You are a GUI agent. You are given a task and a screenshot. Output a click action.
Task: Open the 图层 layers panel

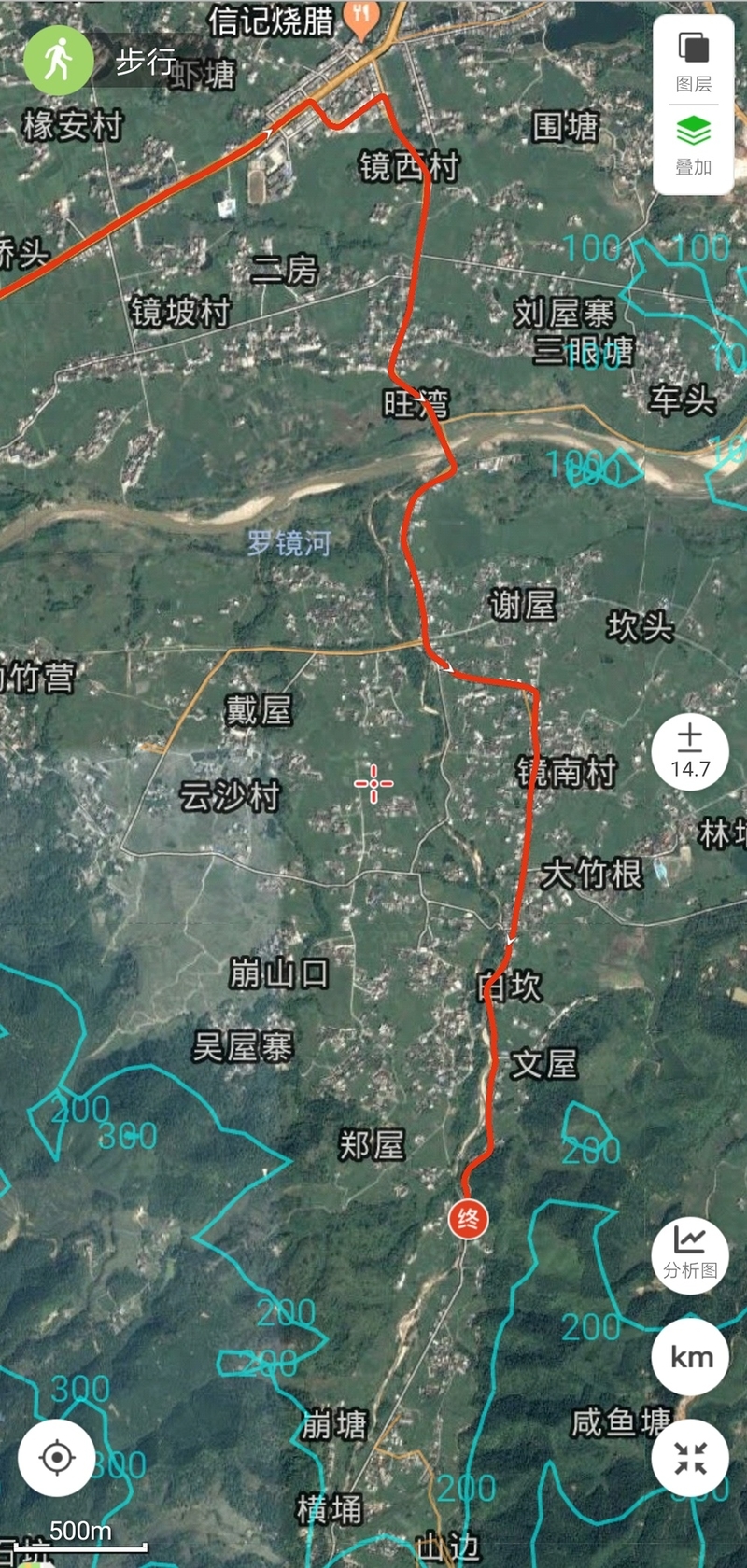[x=693, y=62]
